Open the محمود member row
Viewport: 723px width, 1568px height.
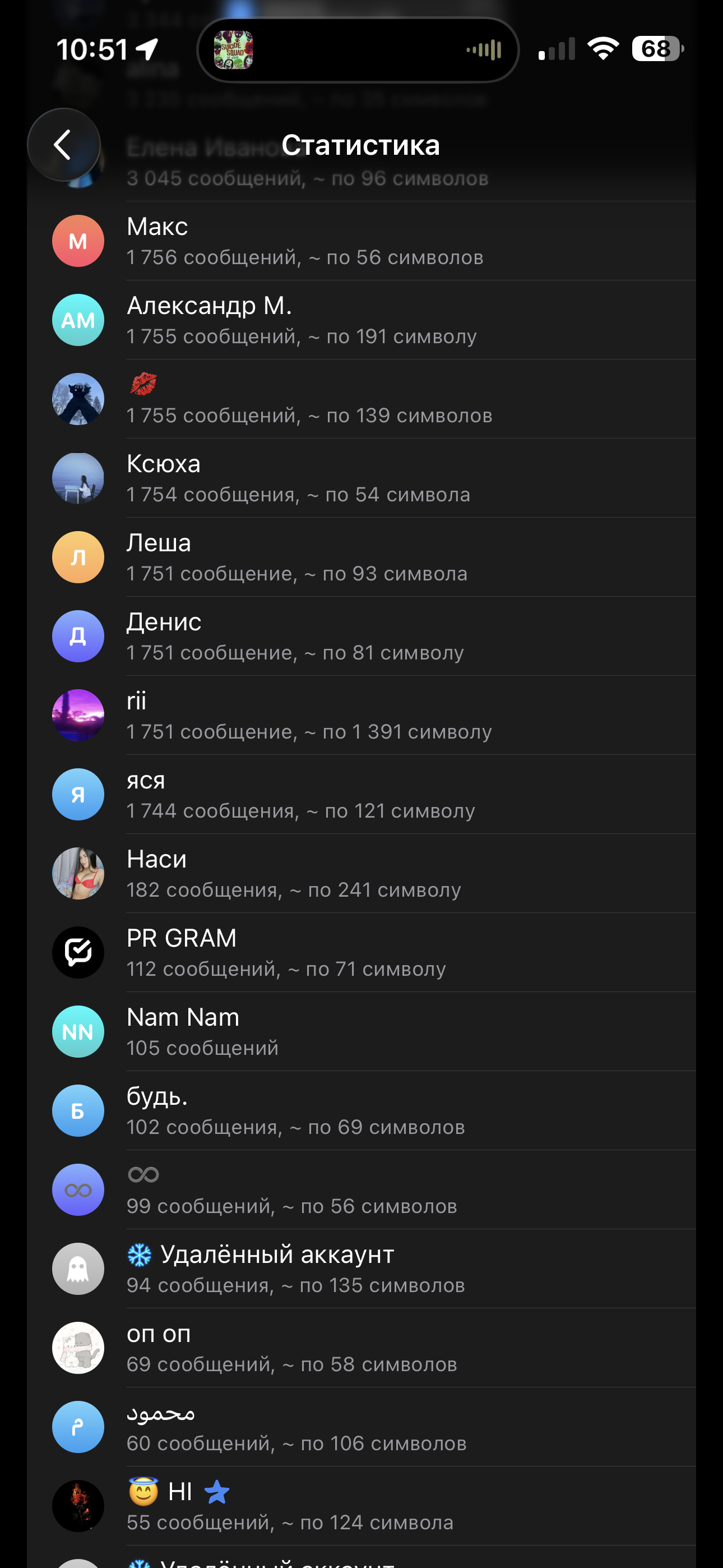click(x=361, y=1428)
